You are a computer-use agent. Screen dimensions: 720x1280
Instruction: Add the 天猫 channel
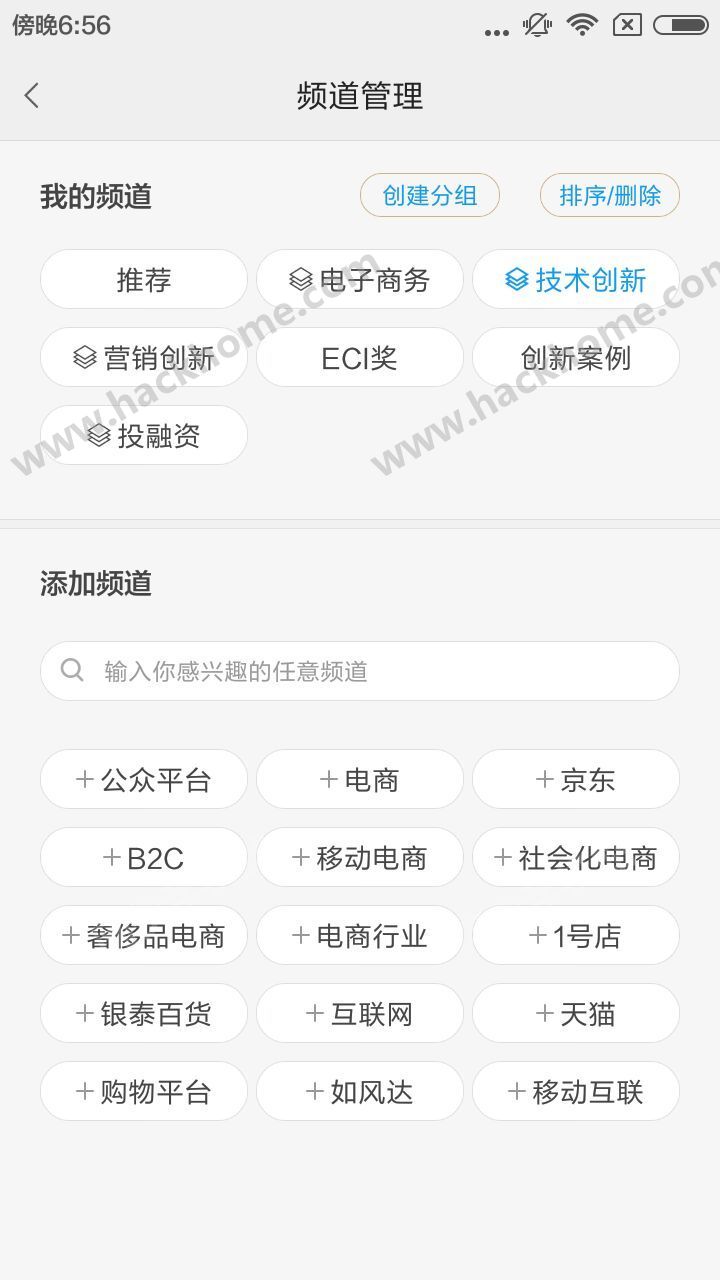tap(576, 1014)
